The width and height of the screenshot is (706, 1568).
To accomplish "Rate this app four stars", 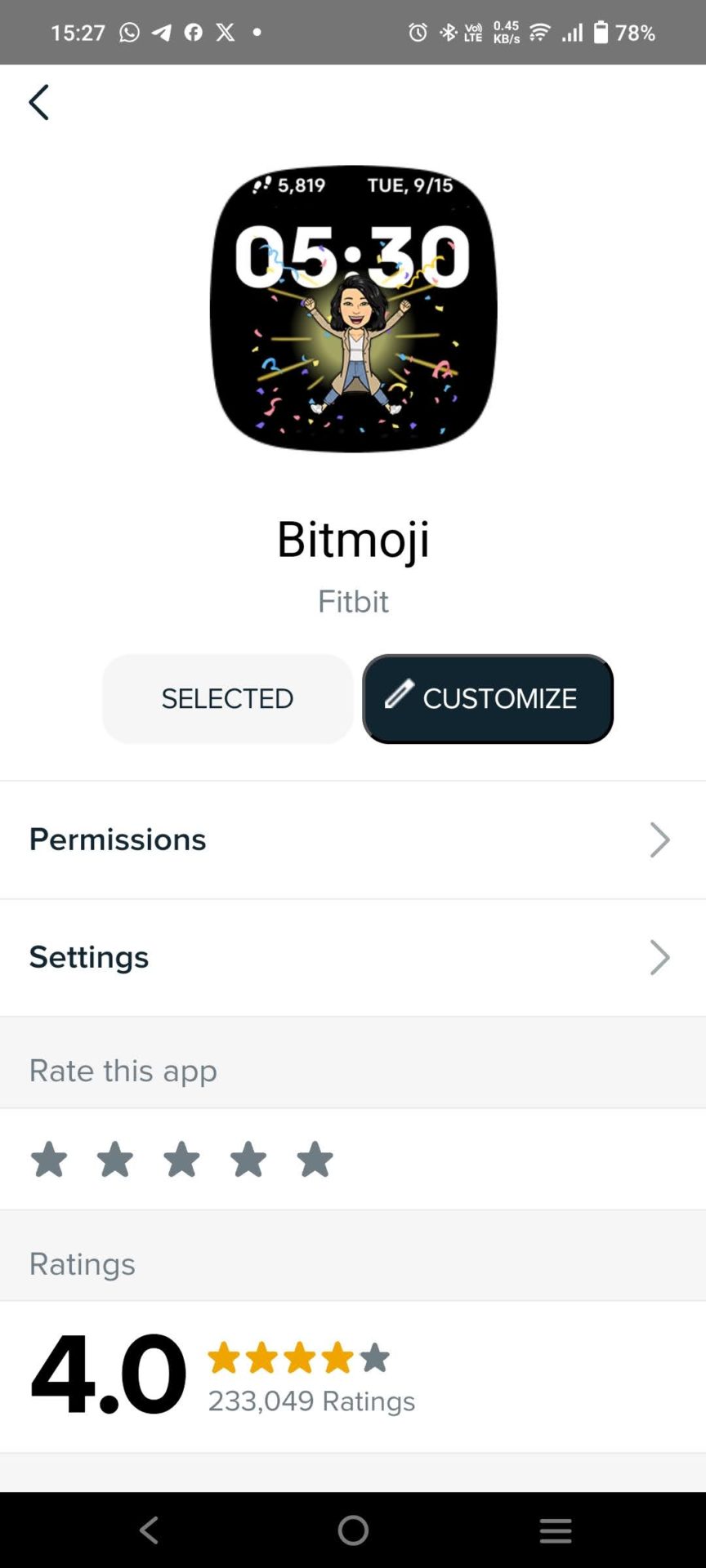I will 248,1160.
